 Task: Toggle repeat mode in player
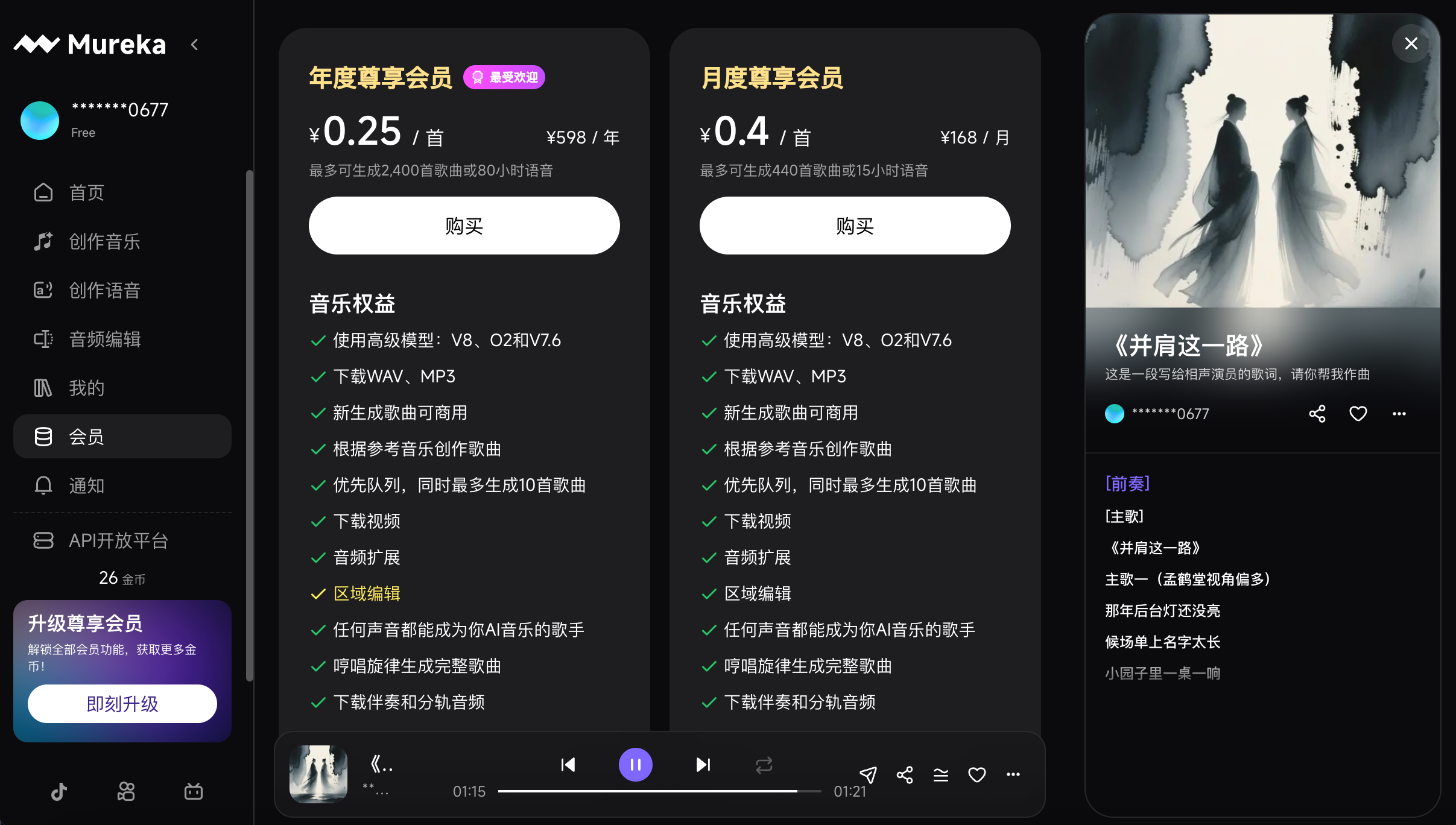764,765
